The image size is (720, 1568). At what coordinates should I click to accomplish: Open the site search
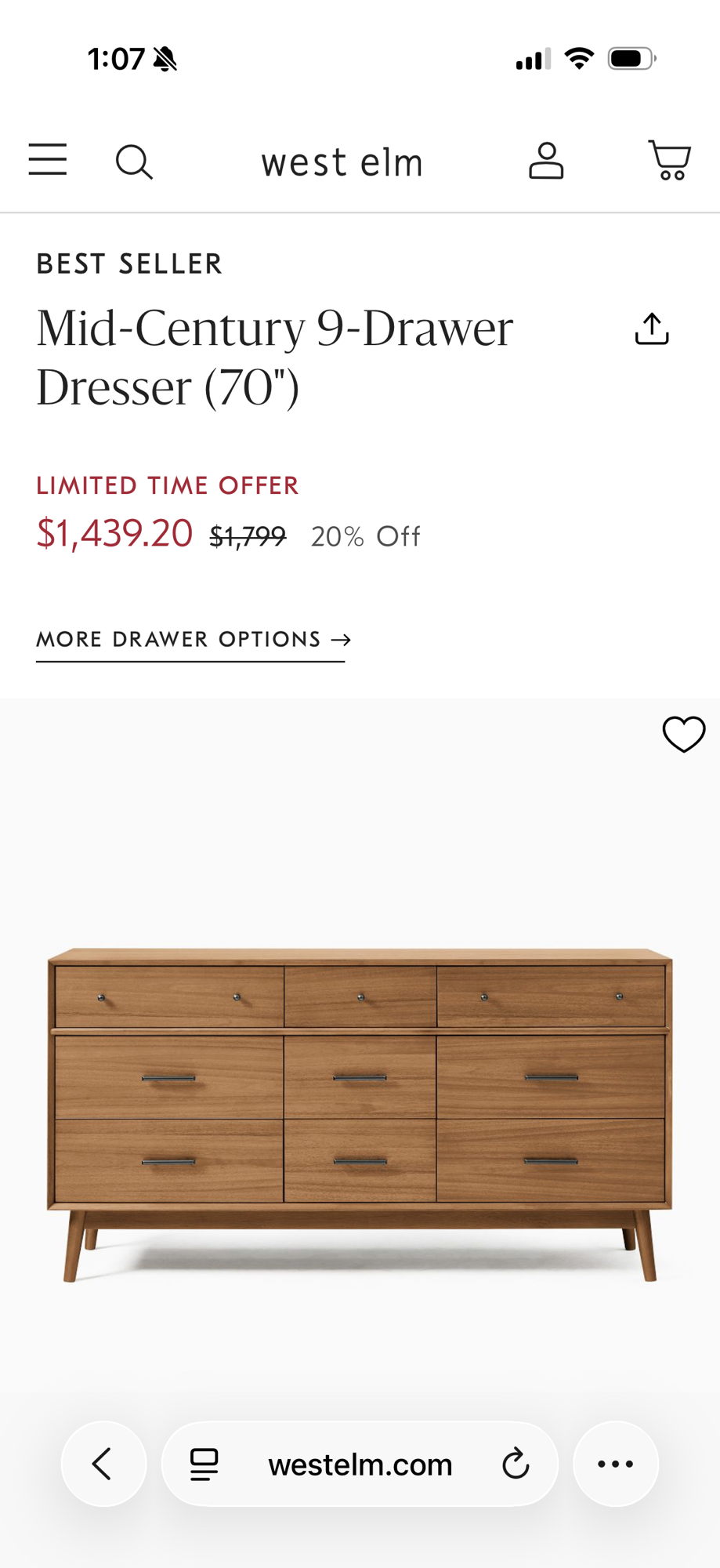(134, 162)
